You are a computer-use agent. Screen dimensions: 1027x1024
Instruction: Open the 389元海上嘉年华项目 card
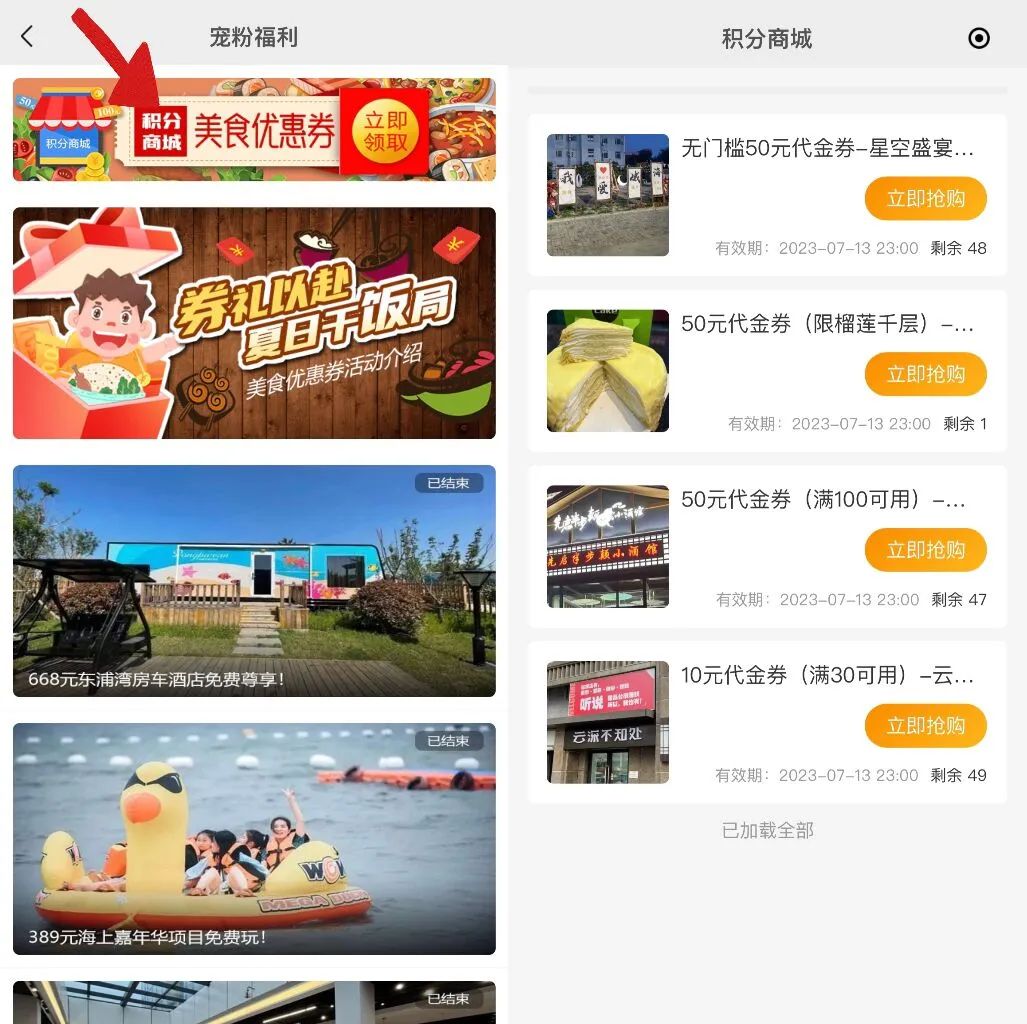point(254,838)
